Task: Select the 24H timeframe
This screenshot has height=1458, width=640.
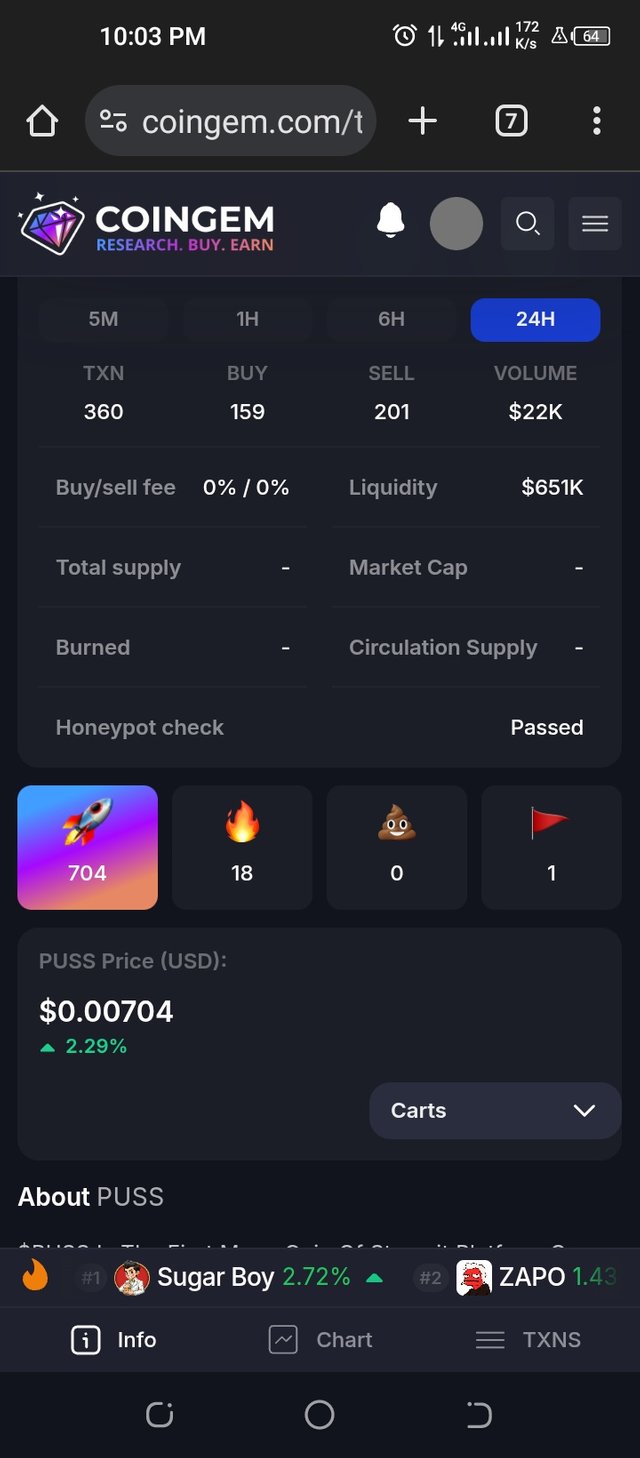Action: click(535, 319)
